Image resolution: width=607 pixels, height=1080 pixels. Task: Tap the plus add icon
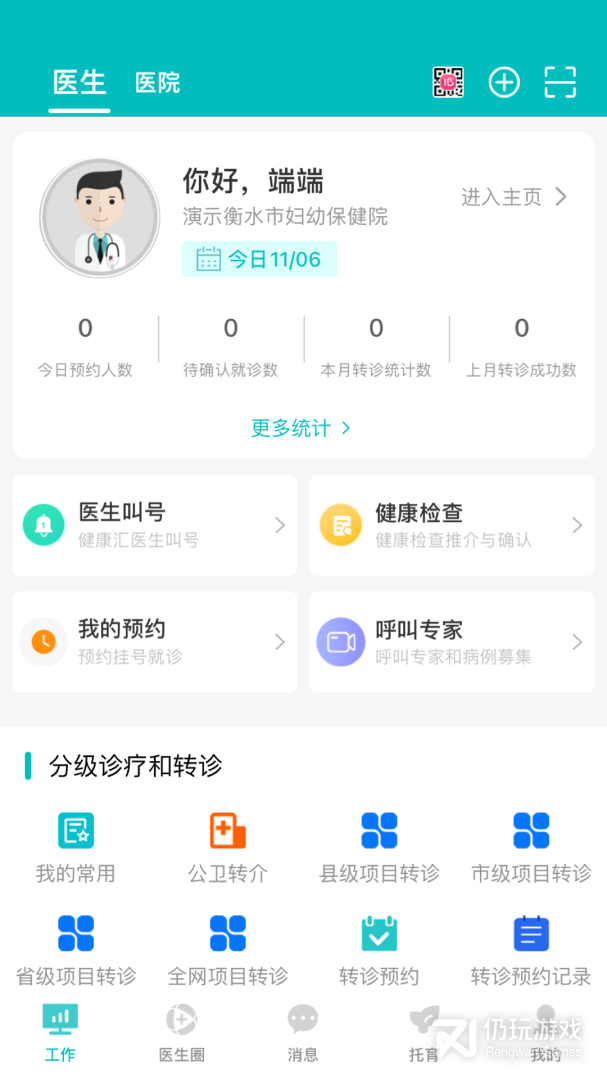pyautogui.click(x=504, y=82)
